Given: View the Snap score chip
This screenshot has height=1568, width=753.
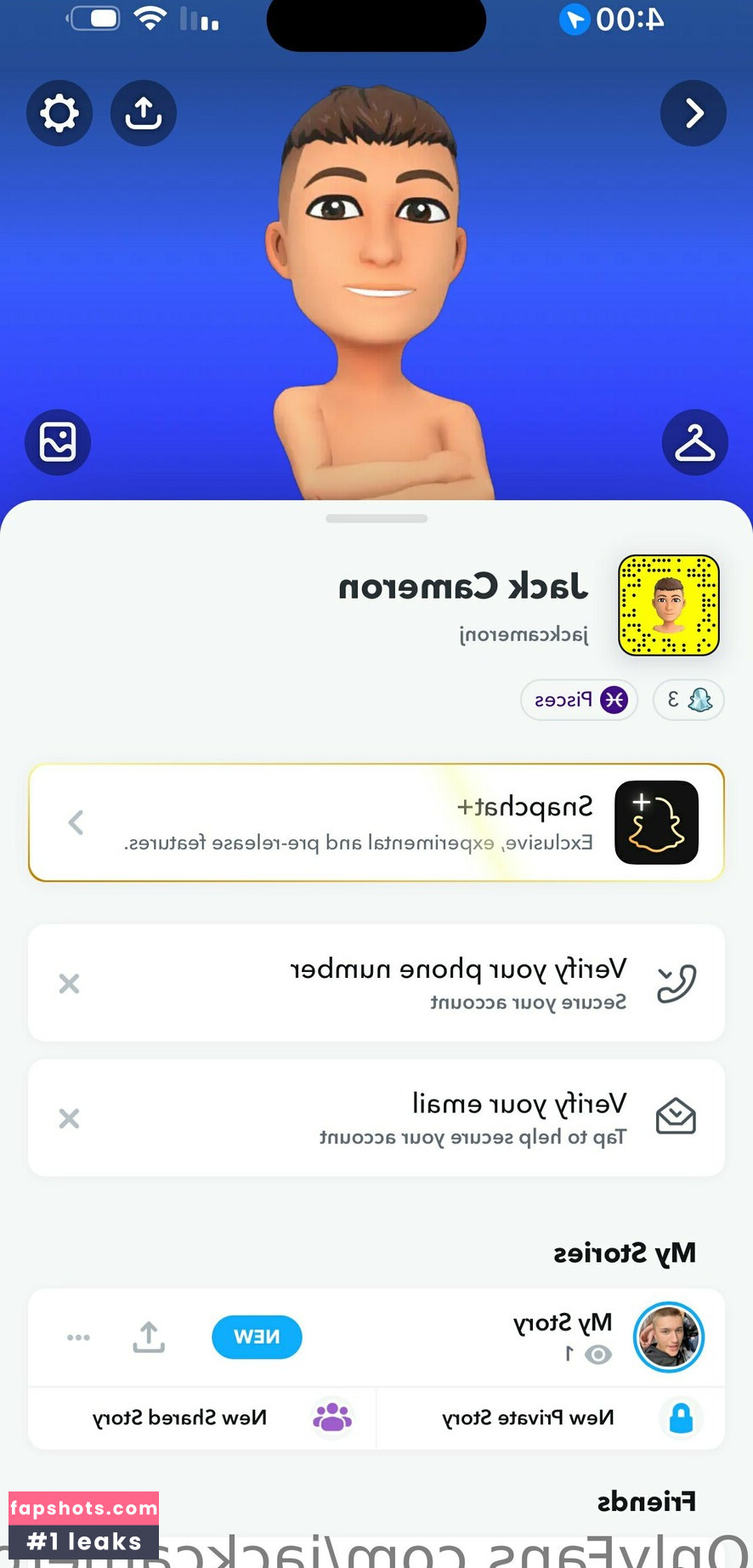Looking at the screenshot, I should pos(688,700).
